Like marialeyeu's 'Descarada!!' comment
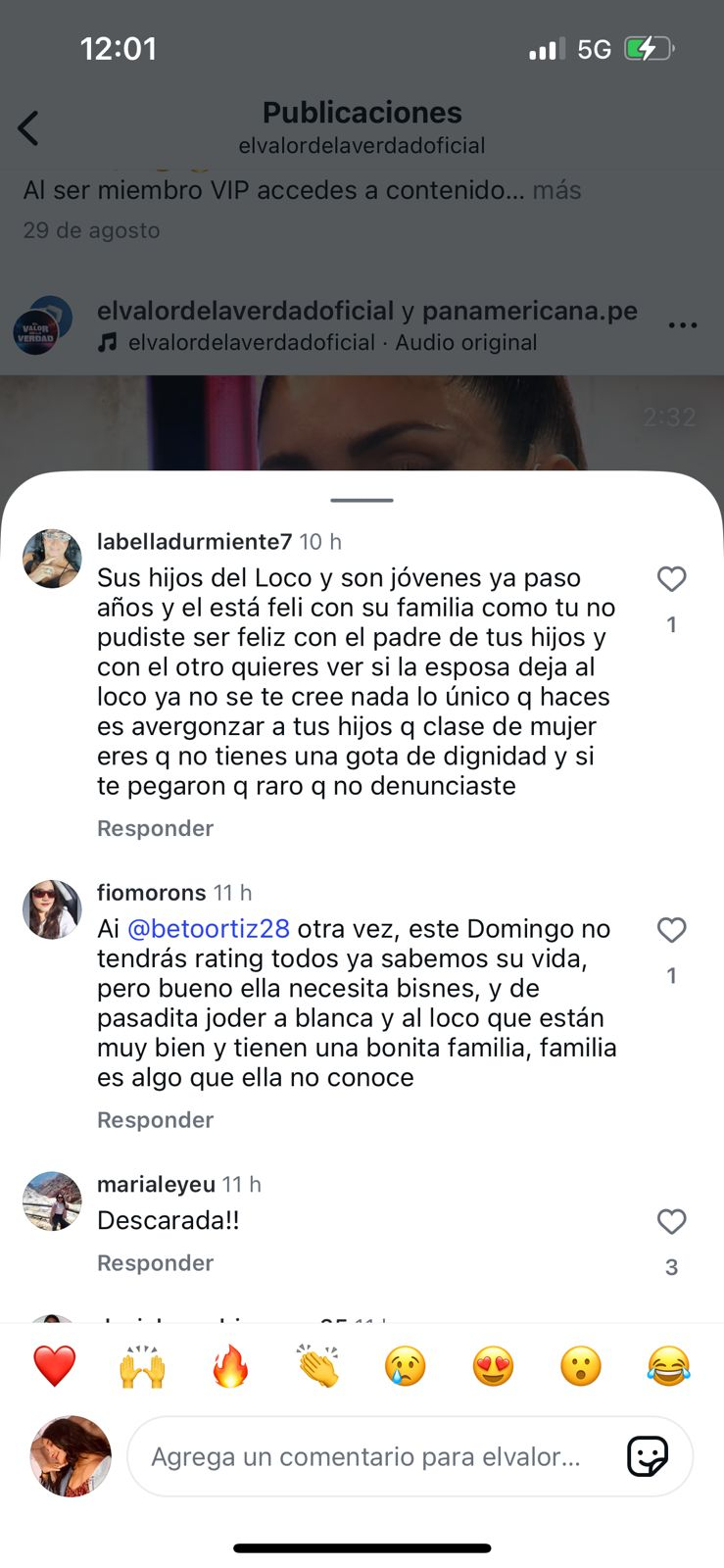 click(x=671, y=1222)
